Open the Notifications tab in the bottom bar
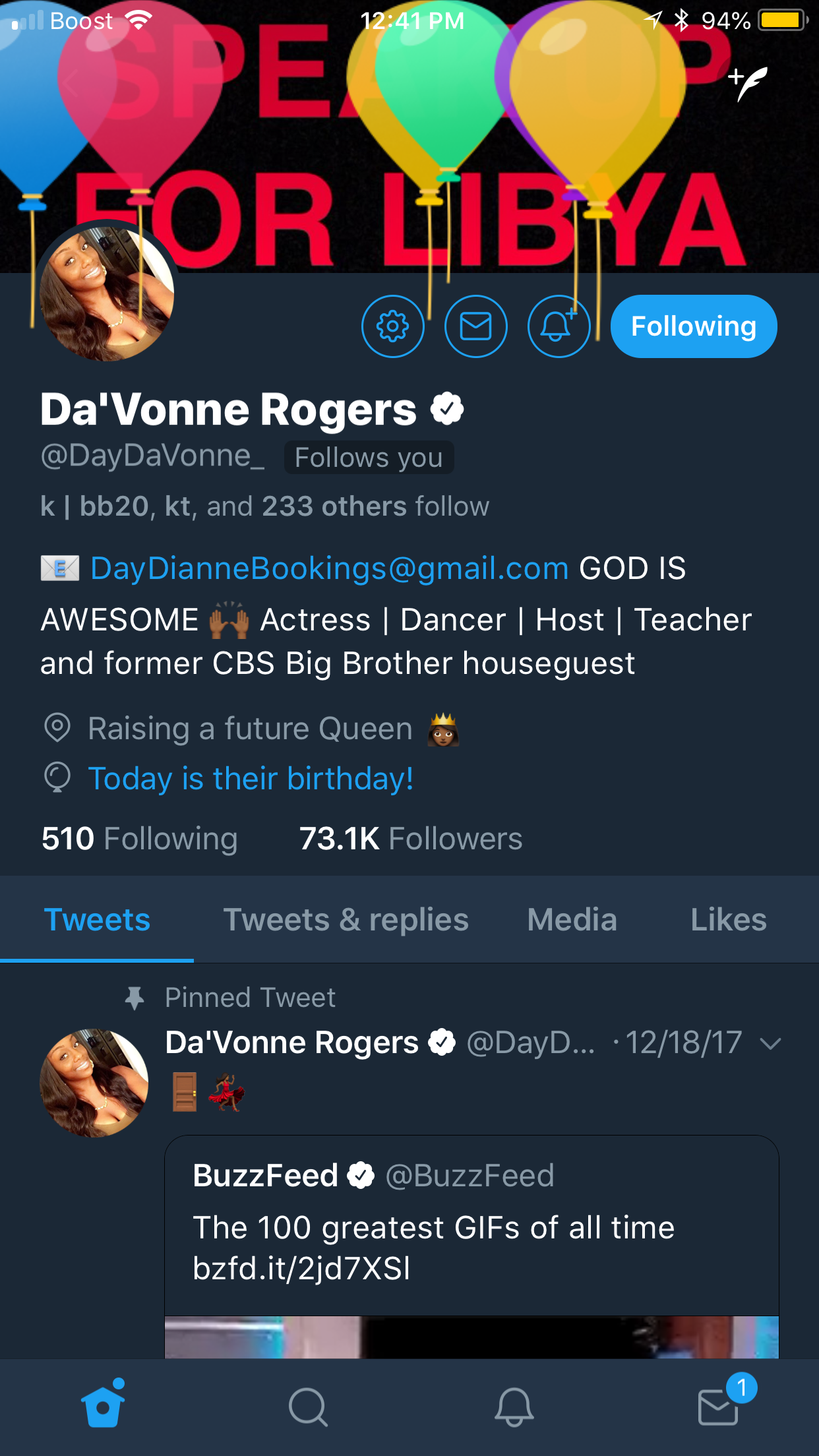This screenshot has width=819, height=1456. (514, 1407)
